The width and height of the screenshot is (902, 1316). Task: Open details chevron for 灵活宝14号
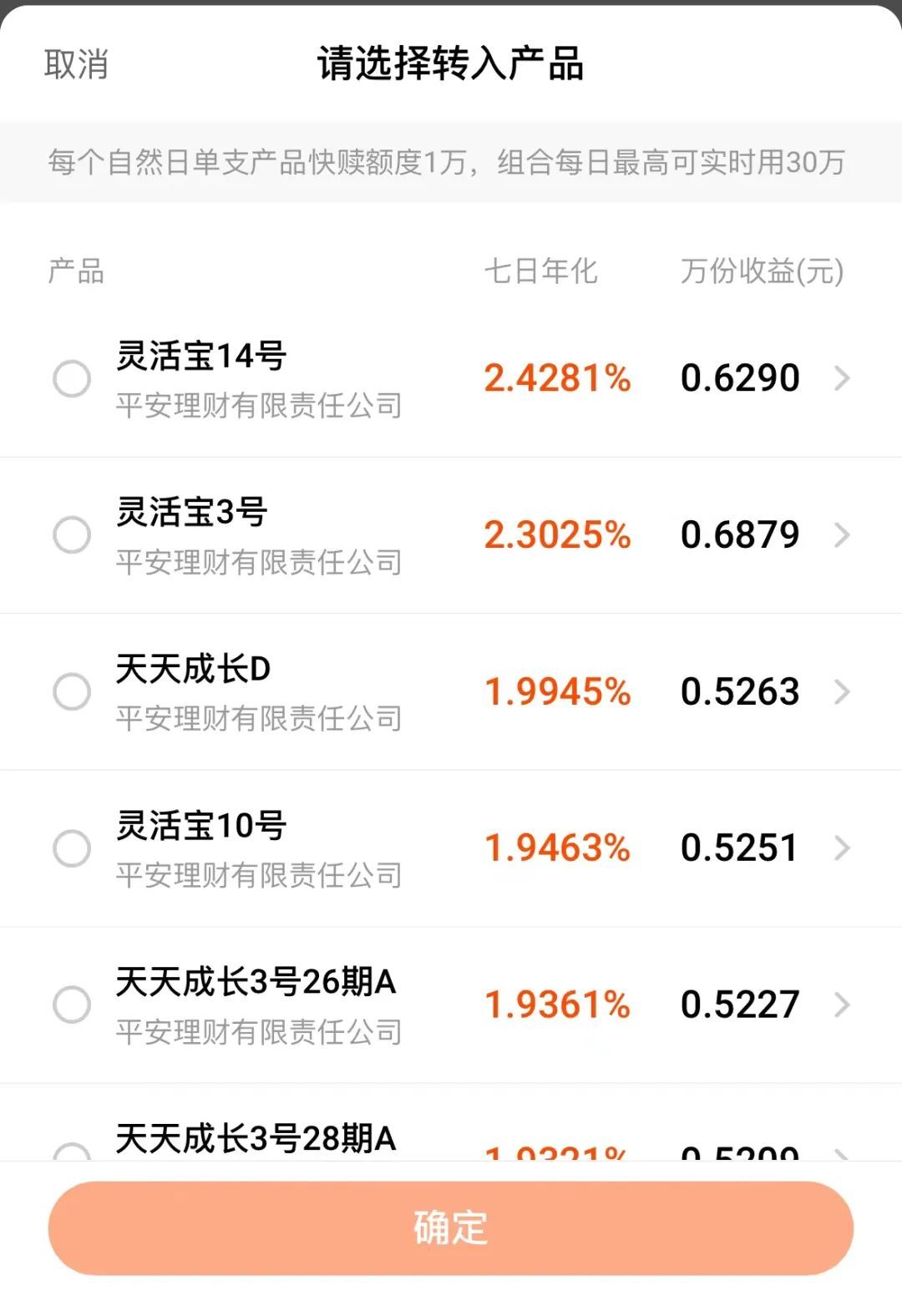[842, 379]
